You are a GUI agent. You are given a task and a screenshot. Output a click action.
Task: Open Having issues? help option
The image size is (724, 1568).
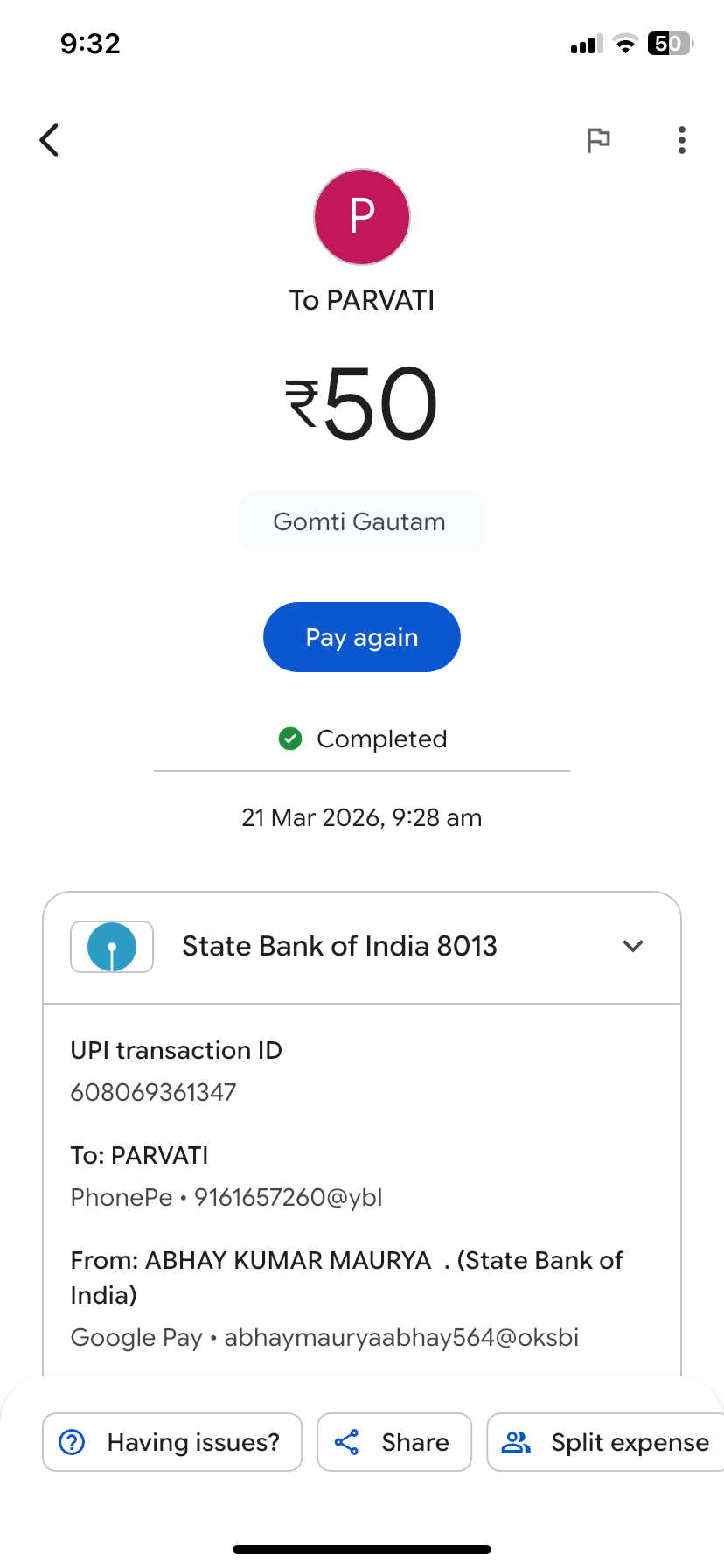click(172, 1442)
